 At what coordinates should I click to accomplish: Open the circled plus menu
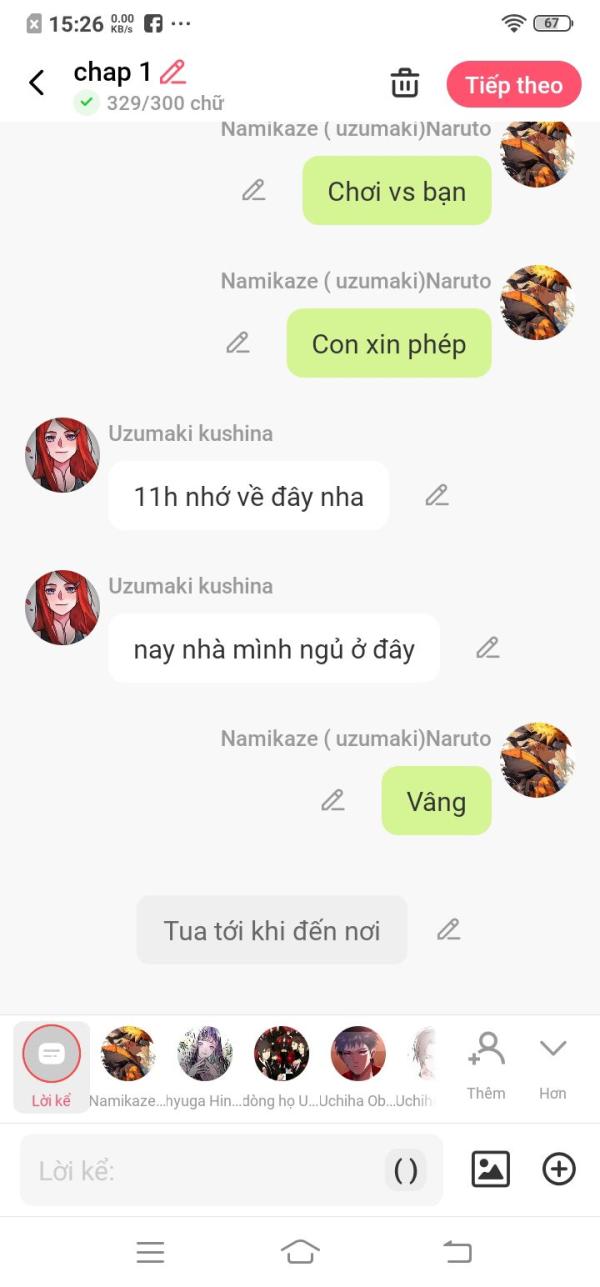coord(559,1169)
